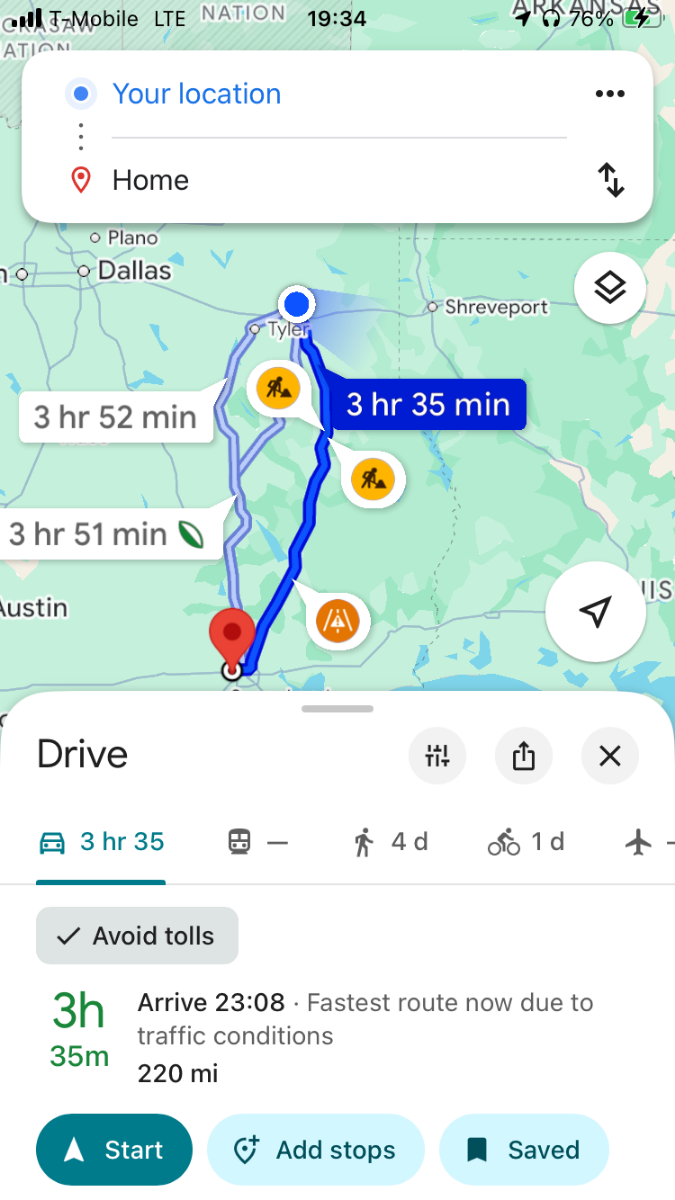
Task: Swap start and destination
Action: pyautogui.click(x=611, y=180)
